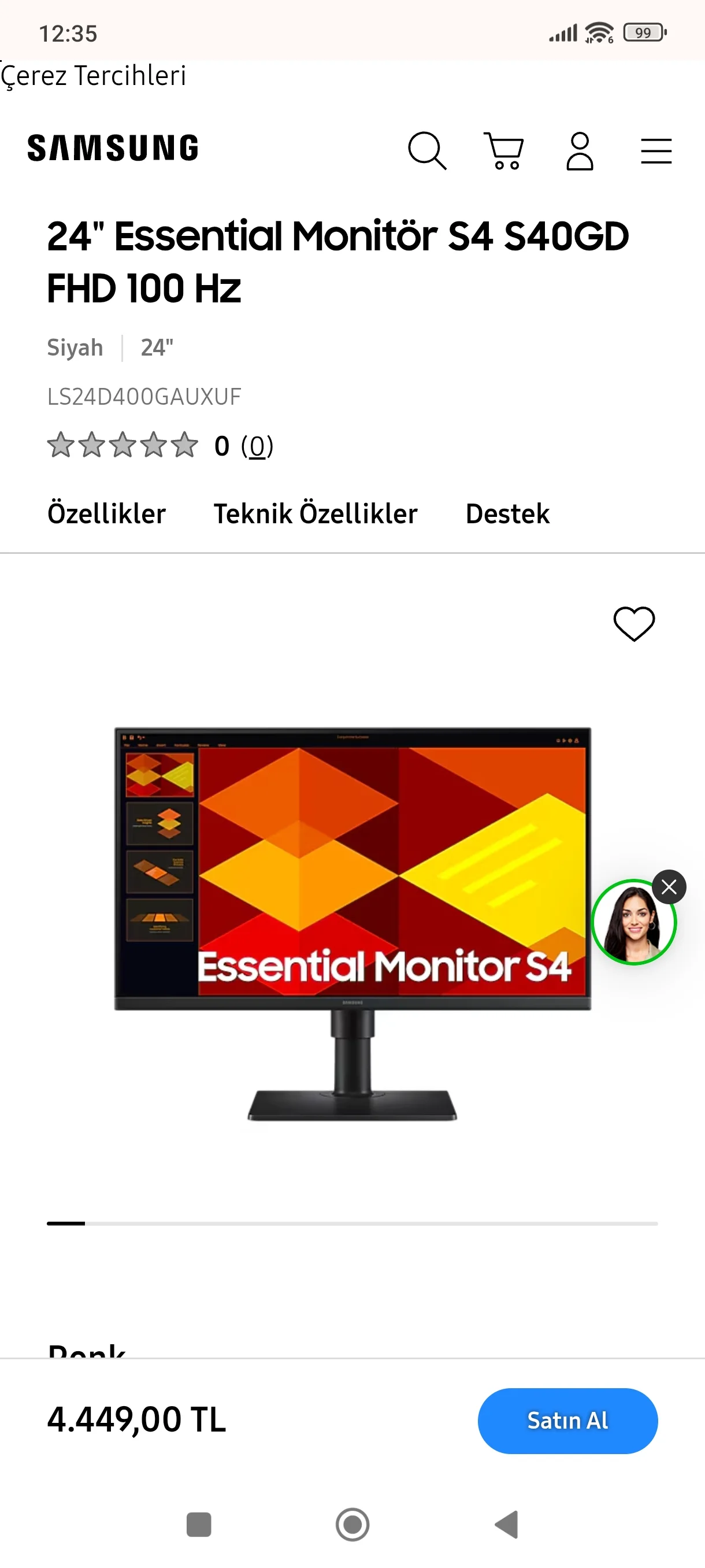Screen dimensions: 705x1568
Task: Go to the Samsung homepage logo
Action: point(113,149)
